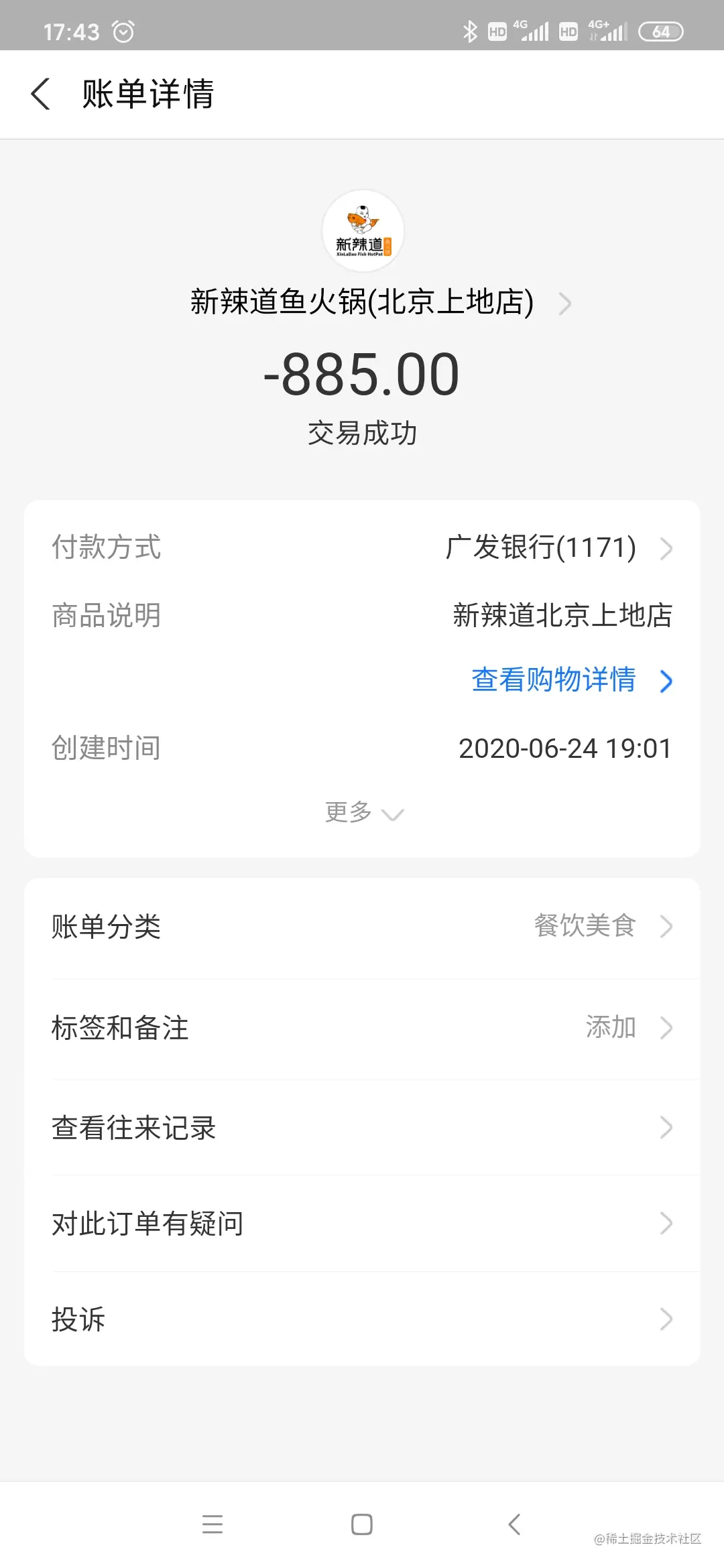724x1568 pixels.
Task: Tap the system home button
Action: pyautogui.click(x=362, y=1524)
